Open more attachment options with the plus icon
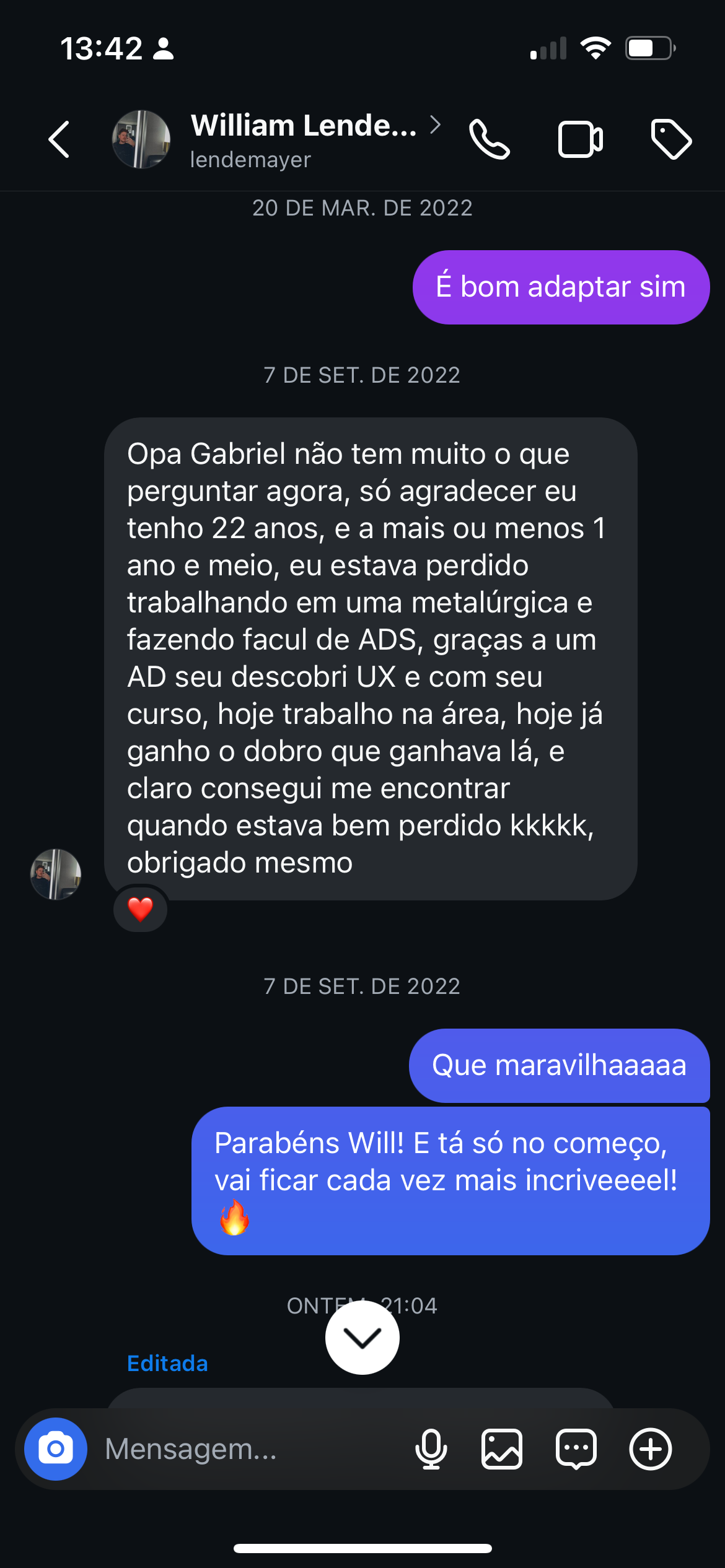This screenshot has height=1568, width=725. click(649, 1449)
